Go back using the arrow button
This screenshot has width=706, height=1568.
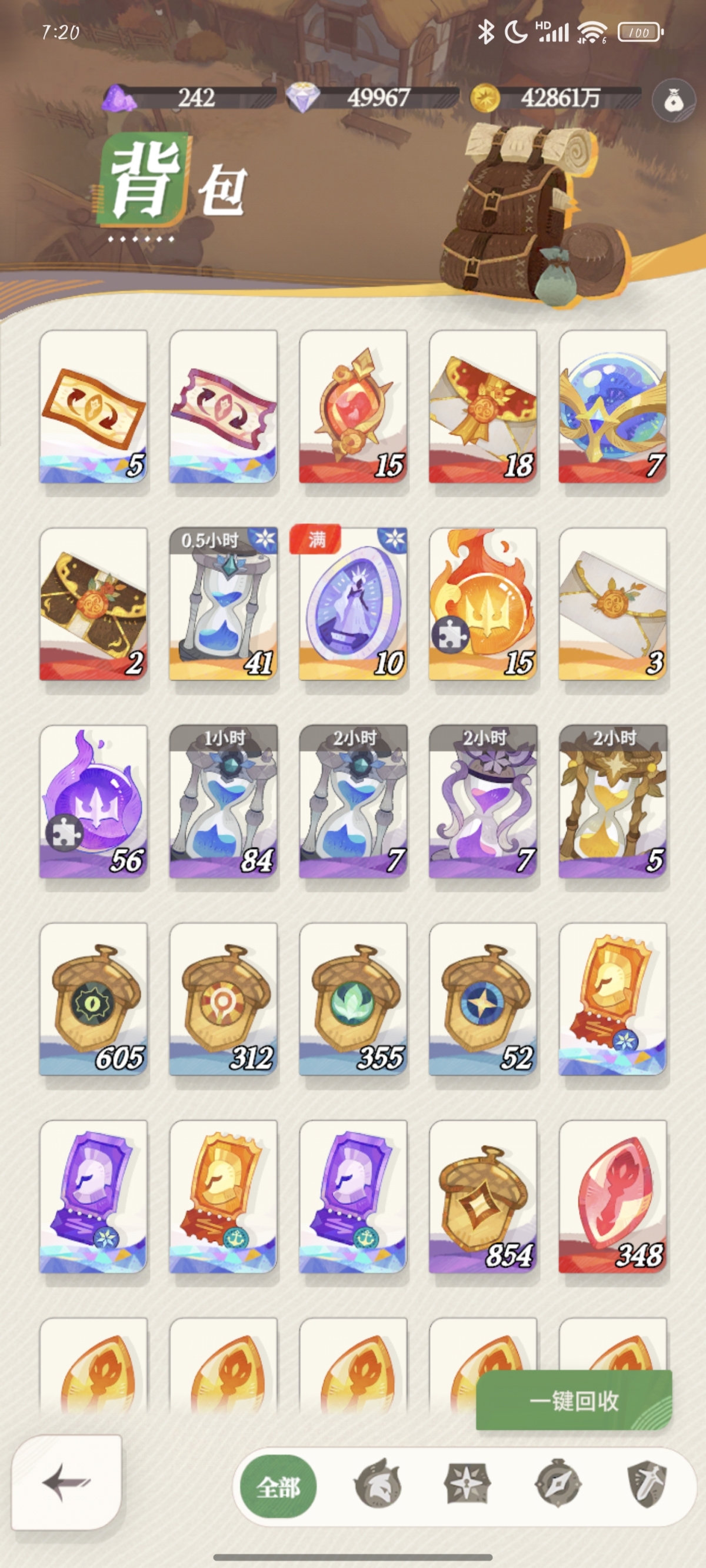click(66, 1483)
